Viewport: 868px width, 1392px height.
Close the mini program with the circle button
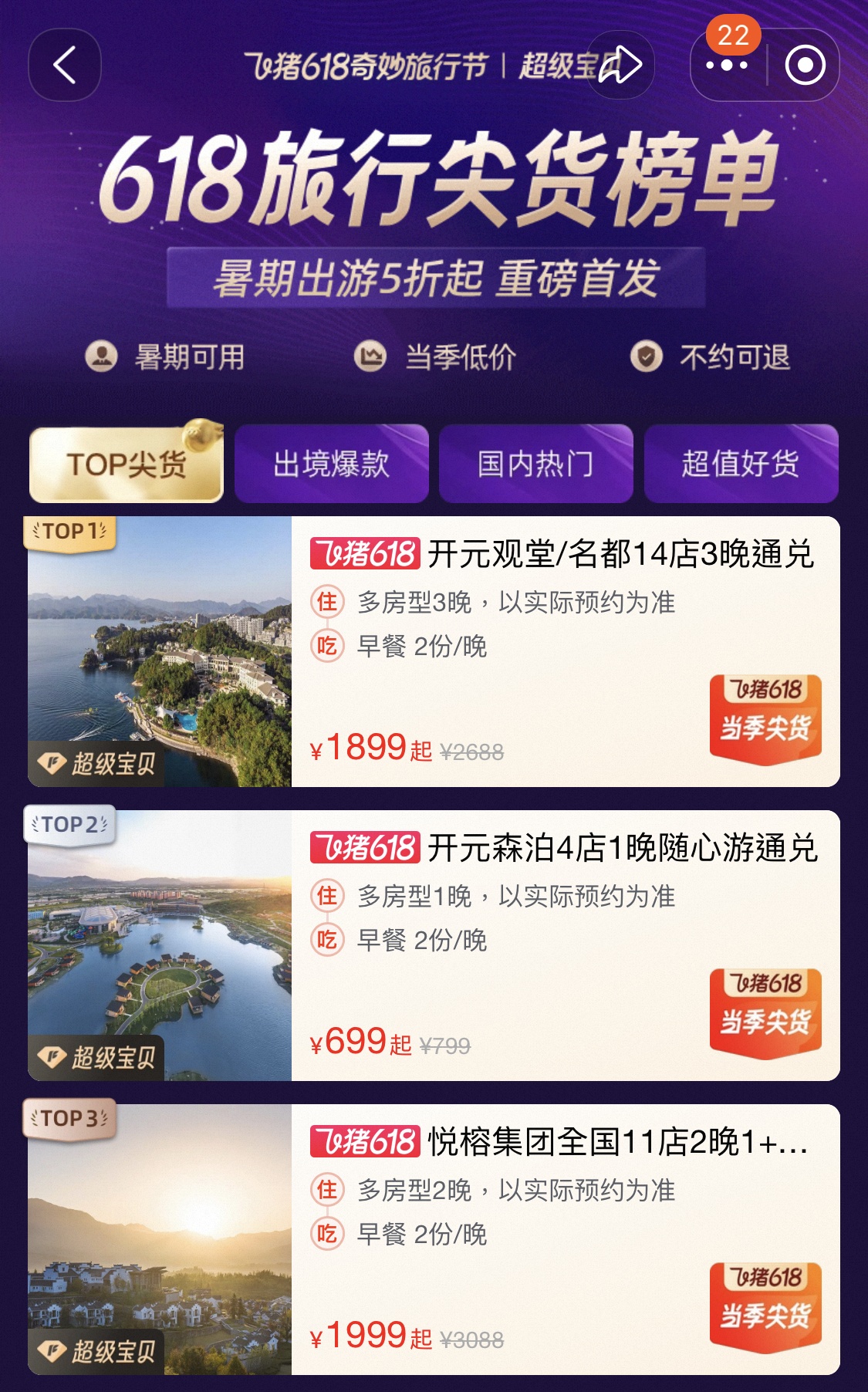click(x=805, y=66)
